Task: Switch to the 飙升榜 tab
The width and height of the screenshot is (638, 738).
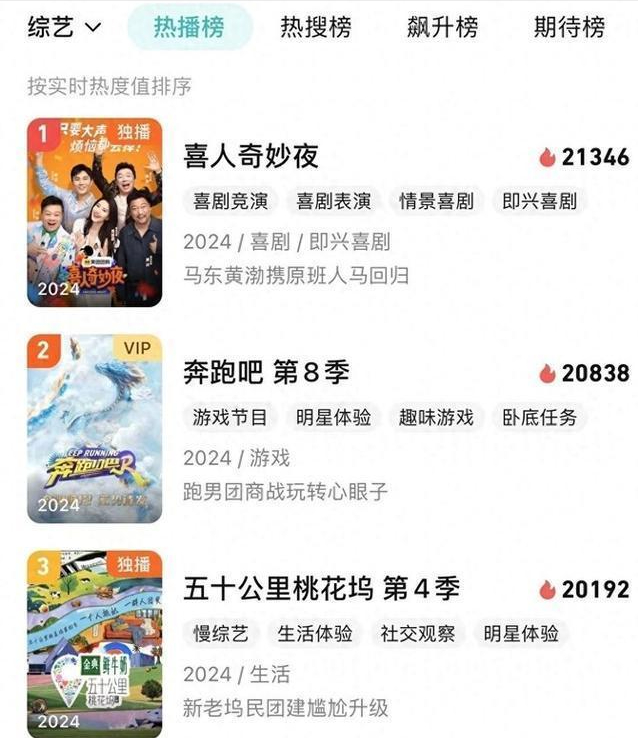Action: pyautogui.click(x=442, y=27)
